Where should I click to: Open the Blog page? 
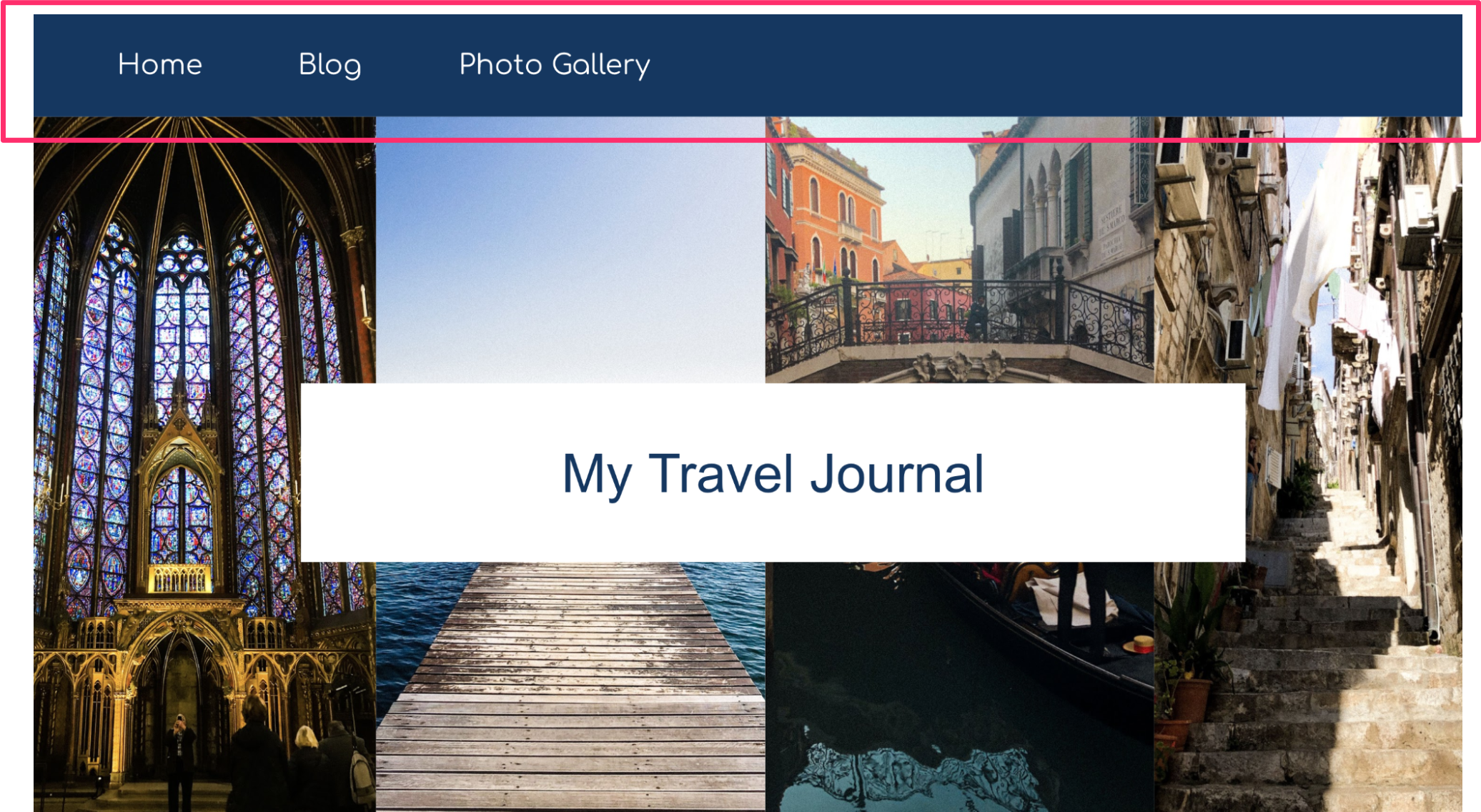coord(330,65)
